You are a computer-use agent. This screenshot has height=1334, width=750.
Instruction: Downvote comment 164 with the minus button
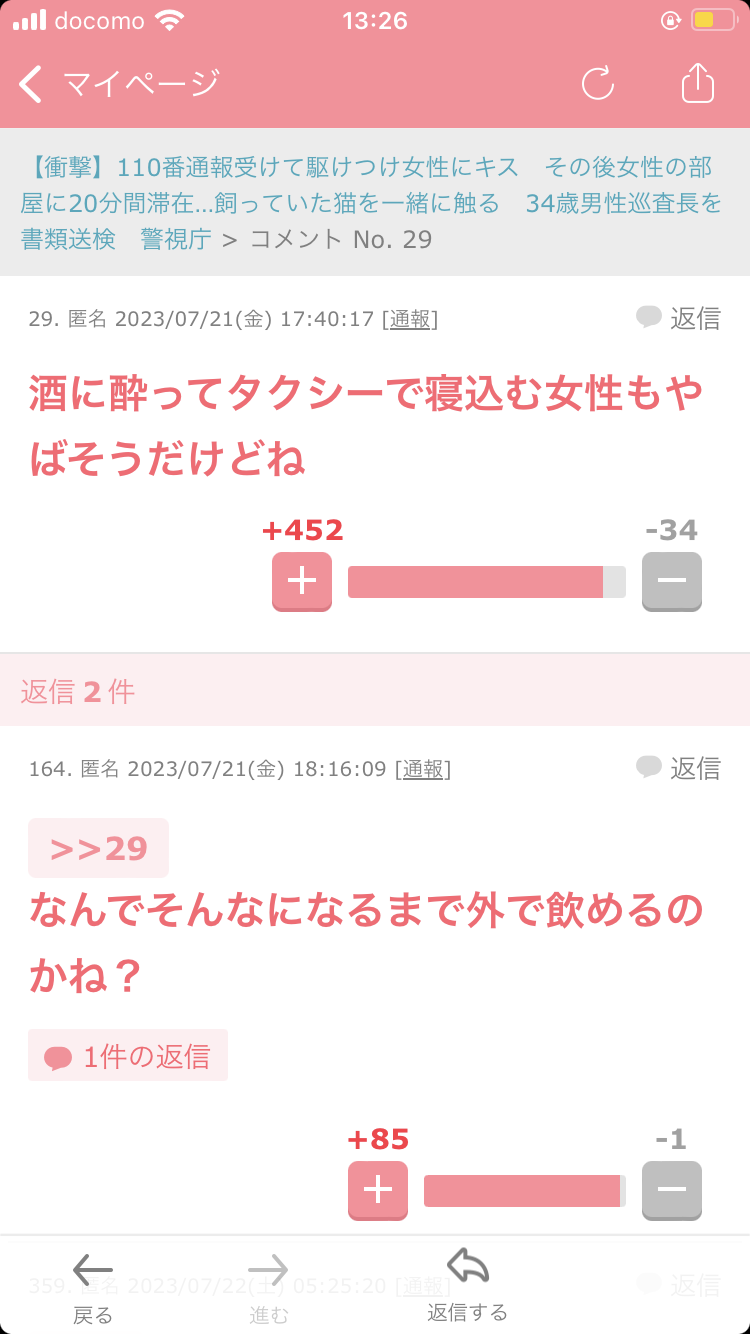point(671,1190)
